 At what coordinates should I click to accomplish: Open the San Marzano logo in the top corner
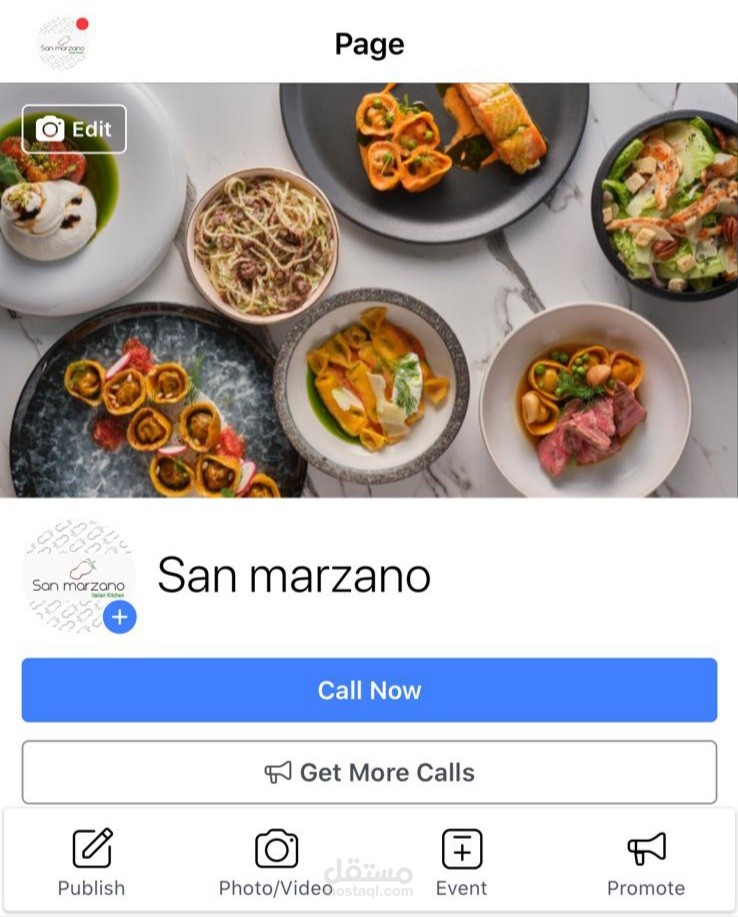(x=64, y=40)
